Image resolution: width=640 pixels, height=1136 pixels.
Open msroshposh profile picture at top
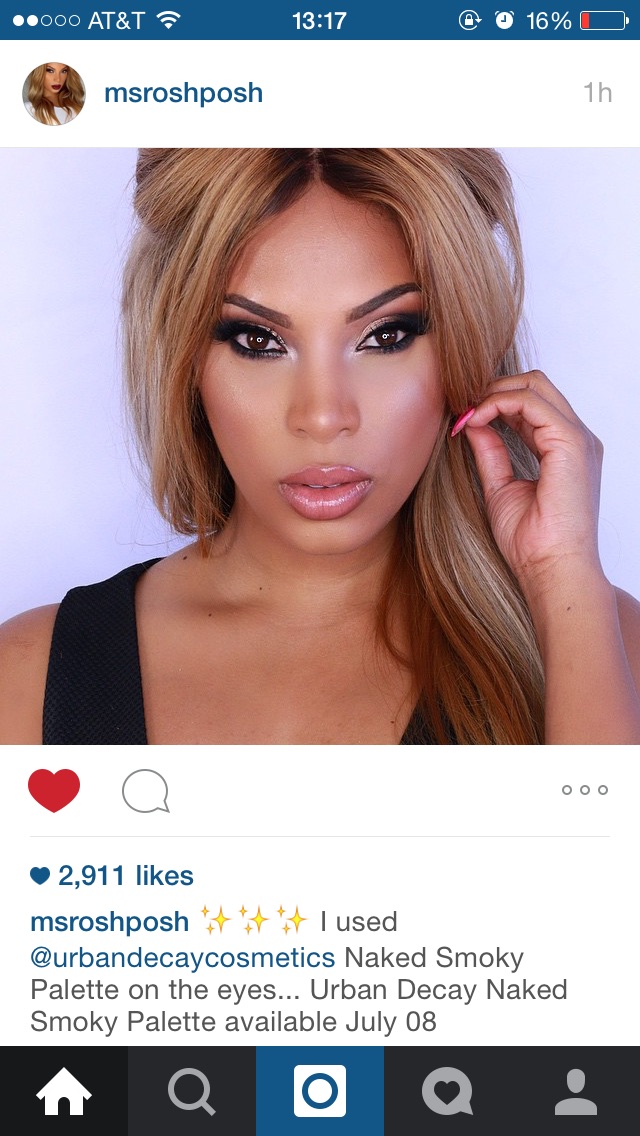(x=54, y=94)
